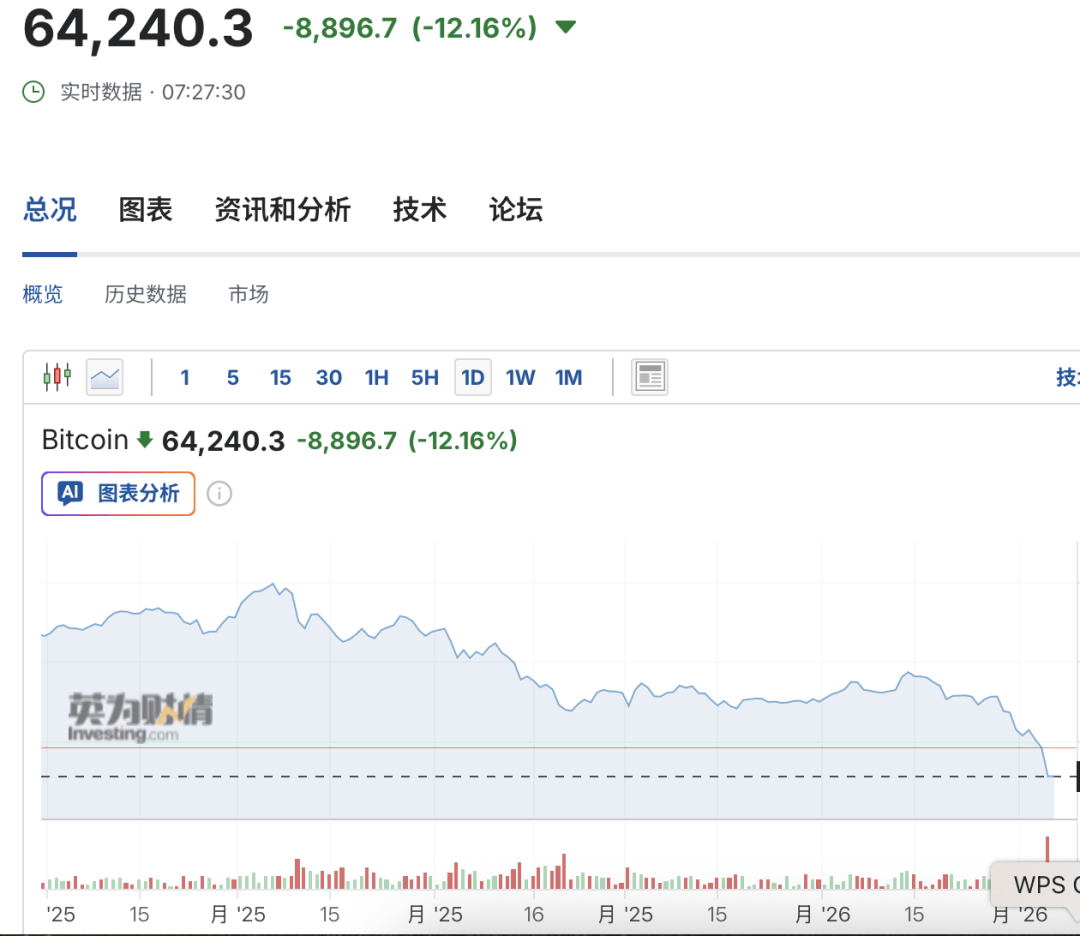Choose the 30 minute interval

(x=329, y=378)
